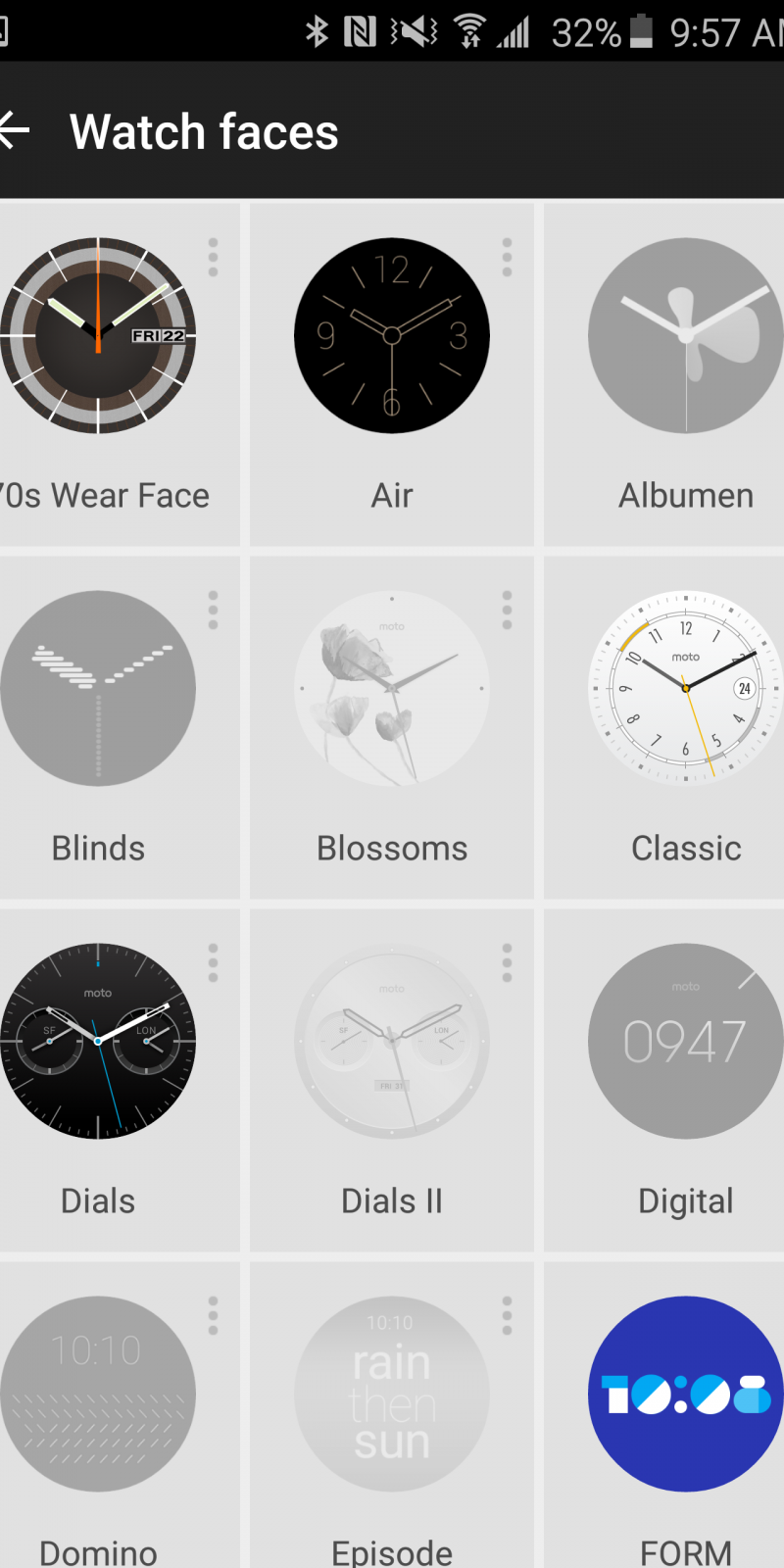Open the overflow menu on Blossoms
Screen dimensions: 784x1568
coord(507,610)
